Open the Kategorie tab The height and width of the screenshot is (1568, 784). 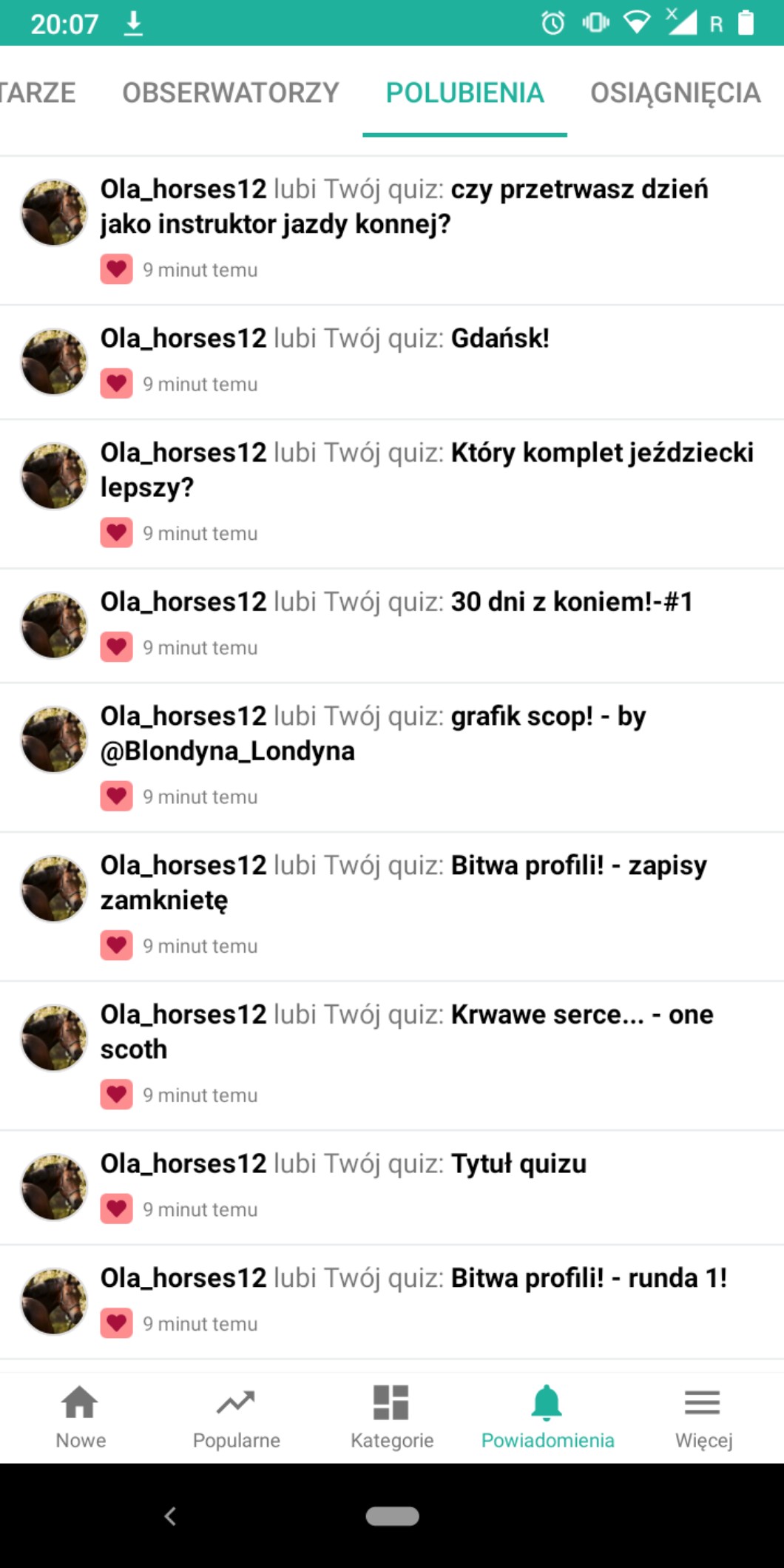point(392,1417)
